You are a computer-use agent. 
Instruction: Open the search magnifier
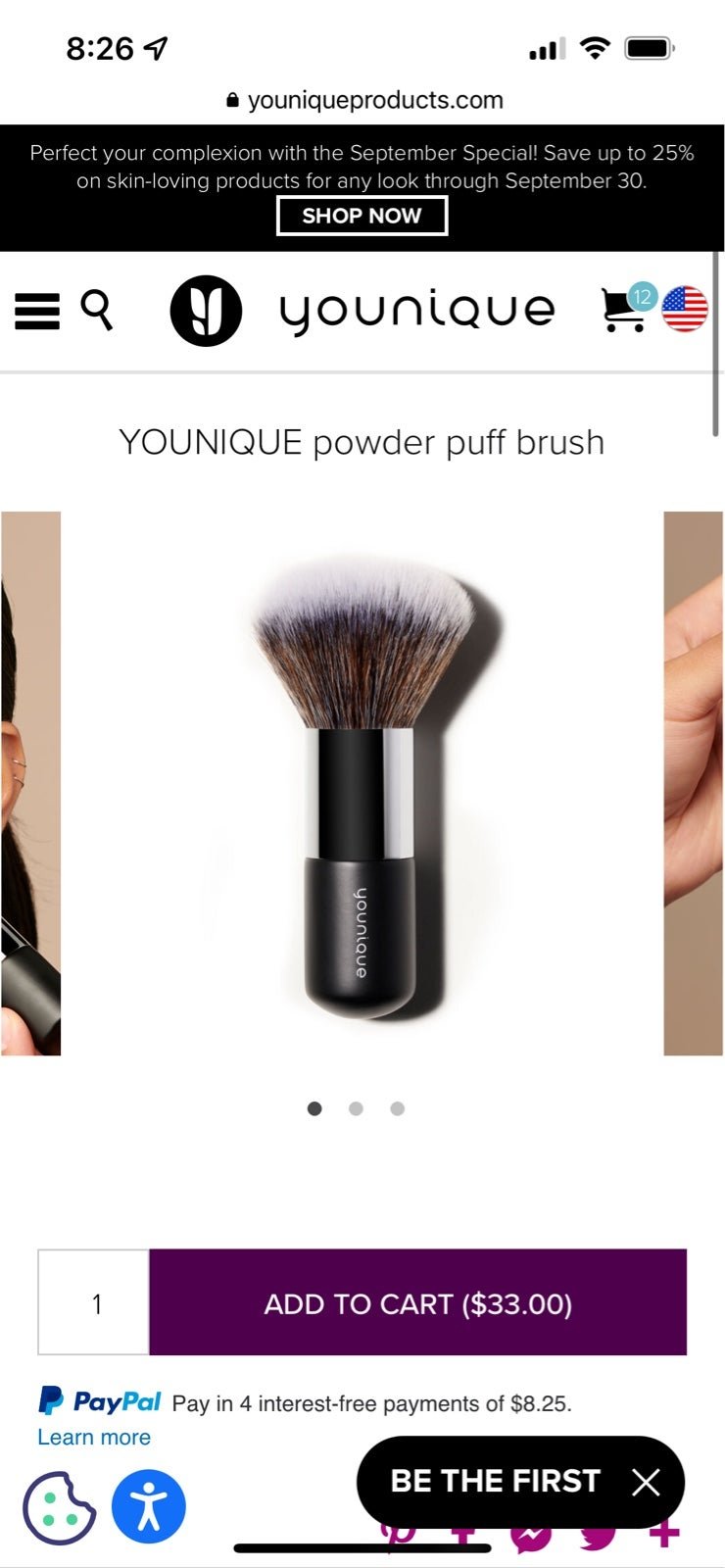[x=96, y=310]
